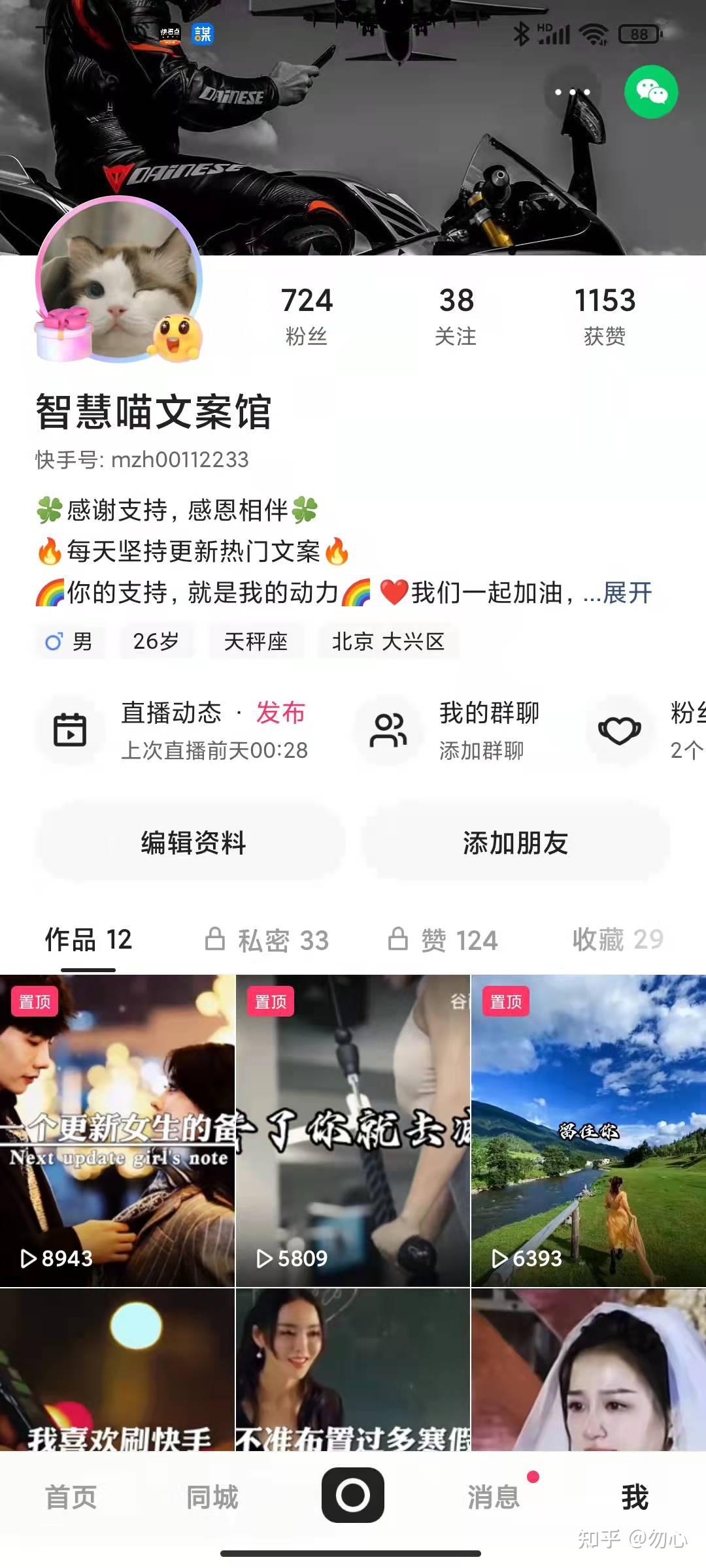706x1568 pixels.
Task: Click the male gender symbol icon
Action: click(56, 642)
